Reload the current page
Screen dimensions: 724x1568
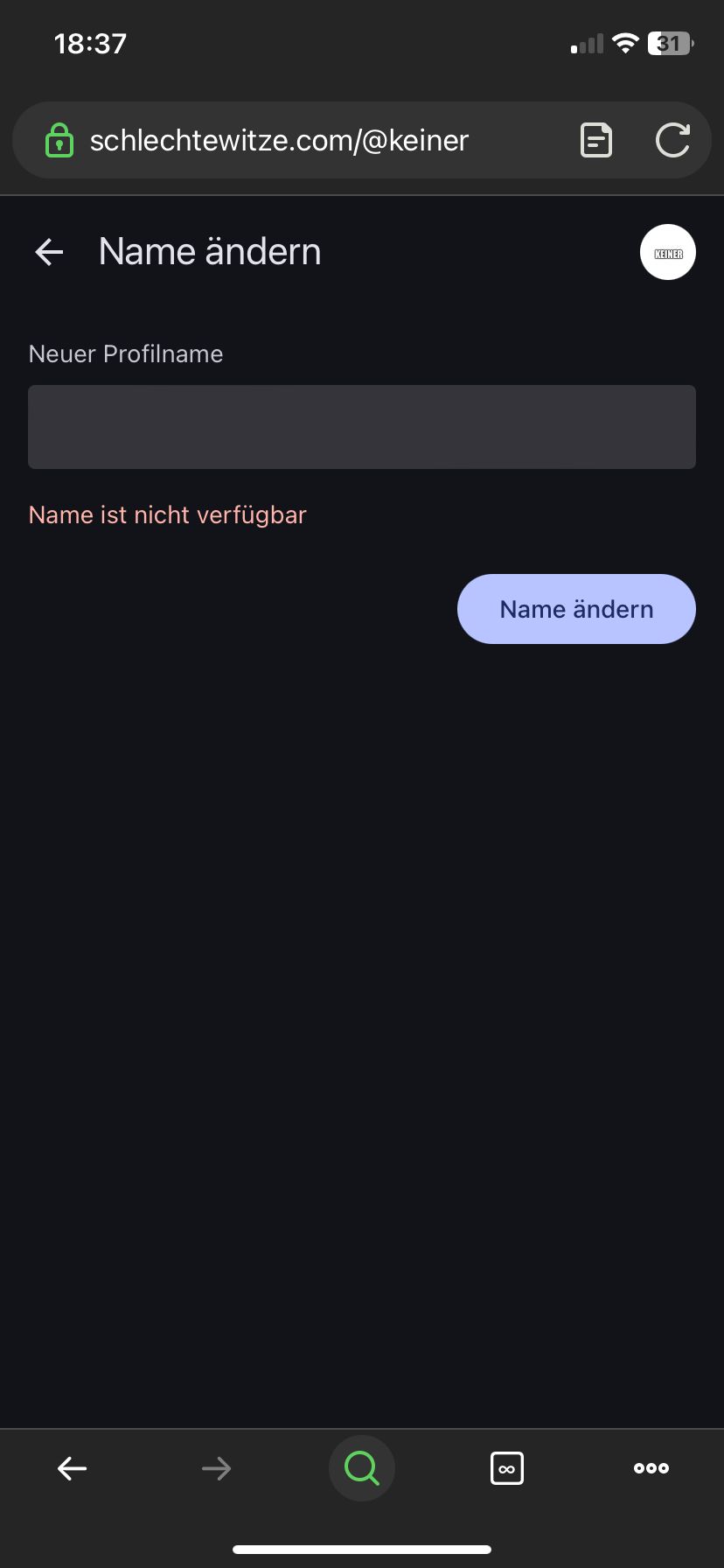(672, 140)
